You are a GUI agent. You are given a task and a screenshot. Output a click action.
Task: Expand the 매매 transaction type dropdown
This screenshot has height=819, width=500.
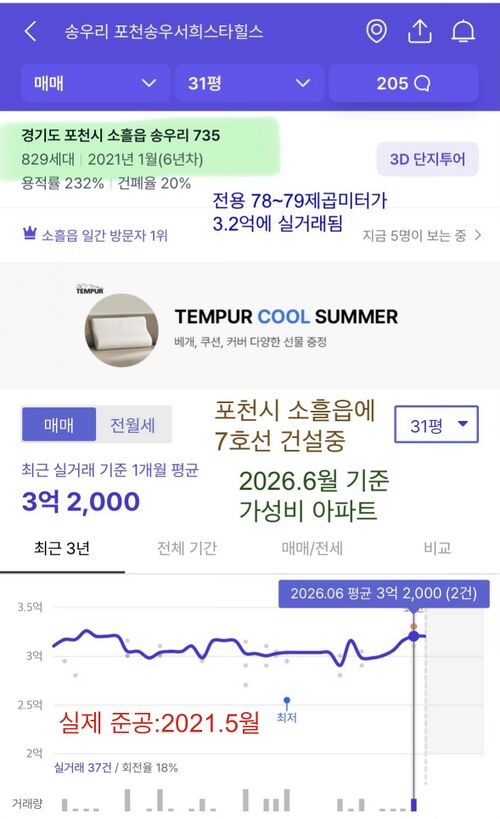[x=95, y=83]
